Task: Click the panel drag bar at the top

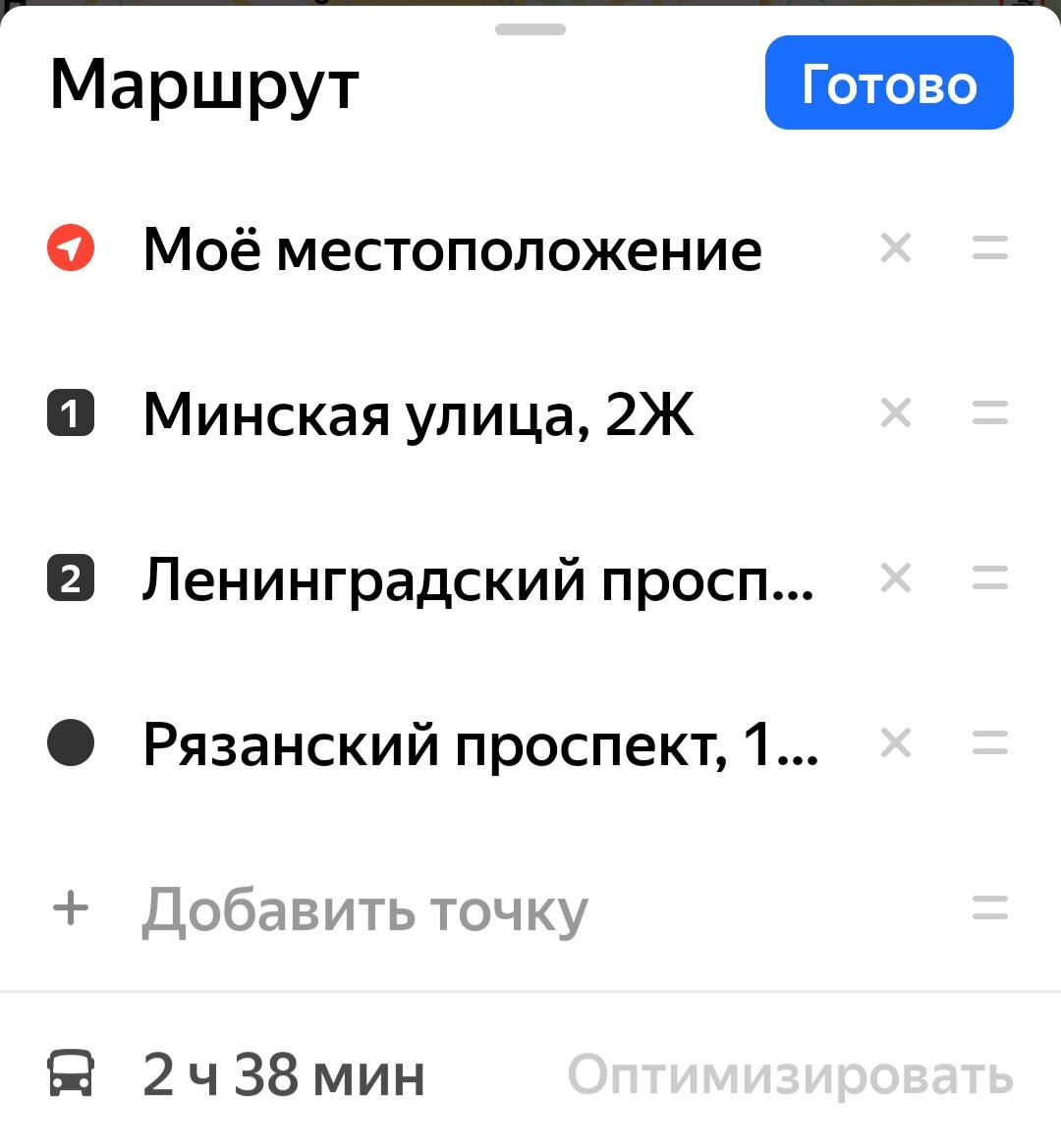Action: [x=530, y=28]
